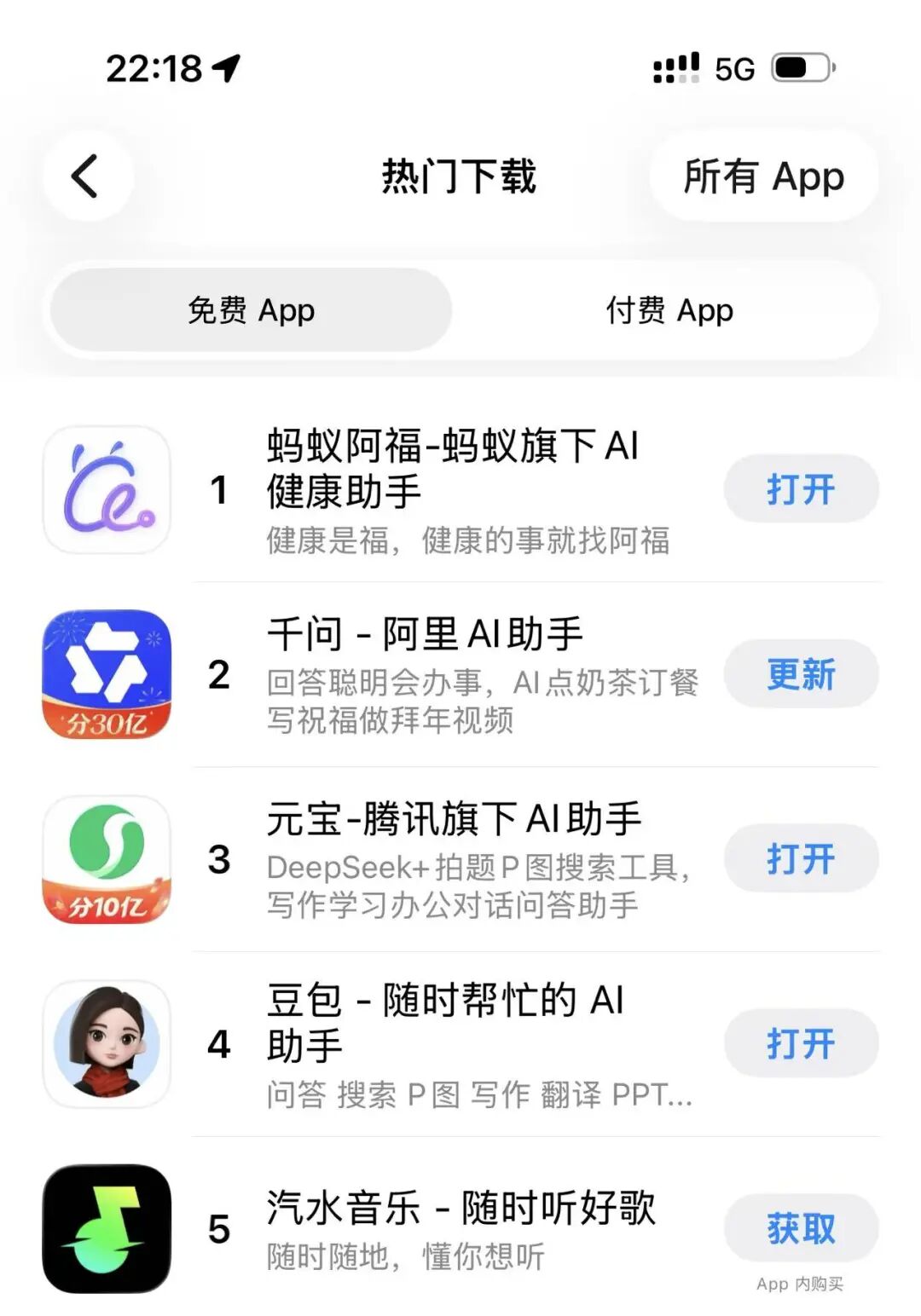Viewport: 921px width, 1316px height.
Task: Tap 获取 for 汽水音乐
Action: point(800,1228)
